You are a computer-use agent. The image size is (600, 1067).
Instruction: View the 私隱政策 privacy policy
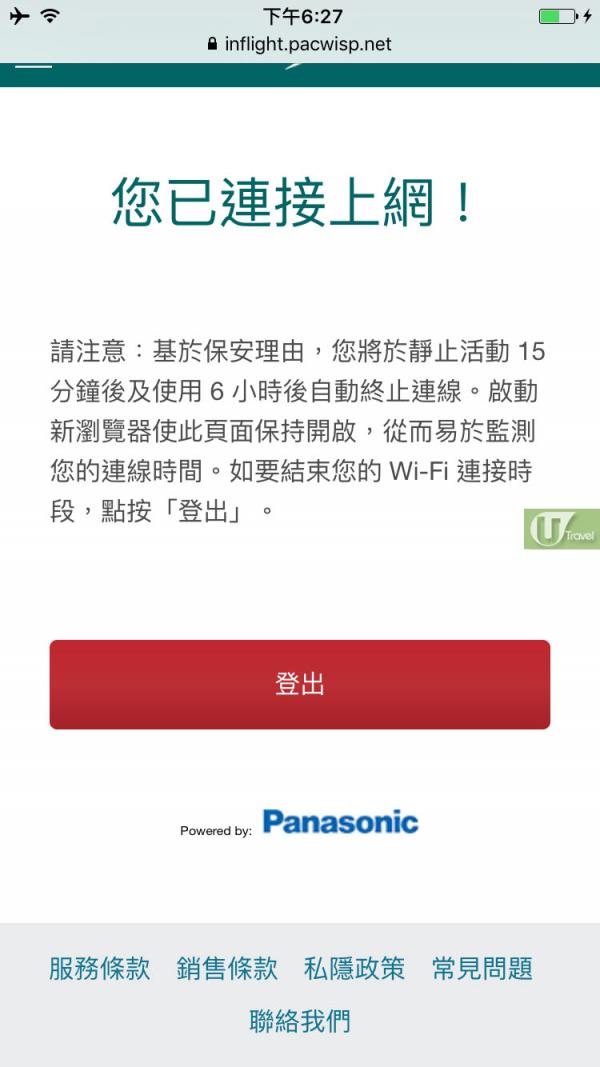coord(354,968)
